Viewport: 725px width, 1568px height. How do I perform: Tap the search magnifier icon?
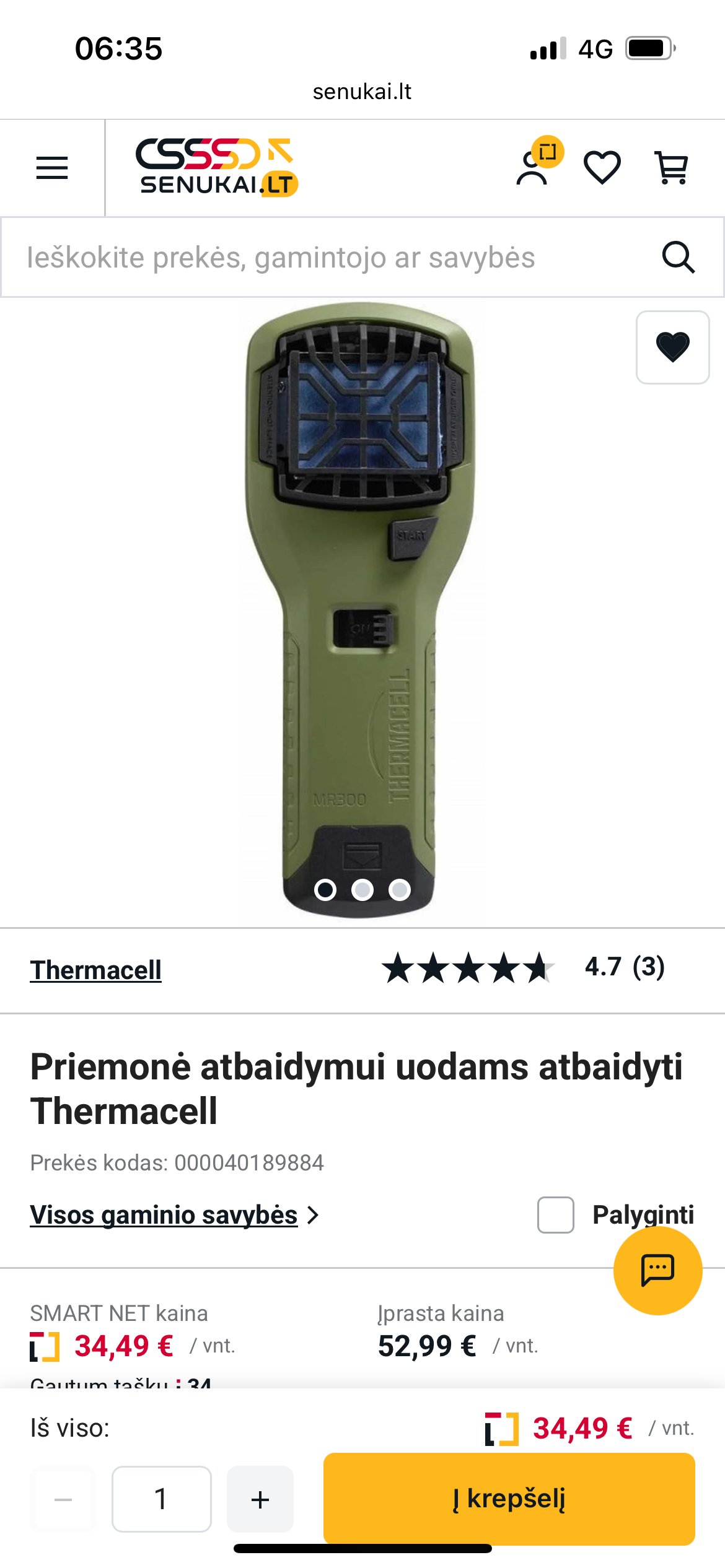[678, 257]
